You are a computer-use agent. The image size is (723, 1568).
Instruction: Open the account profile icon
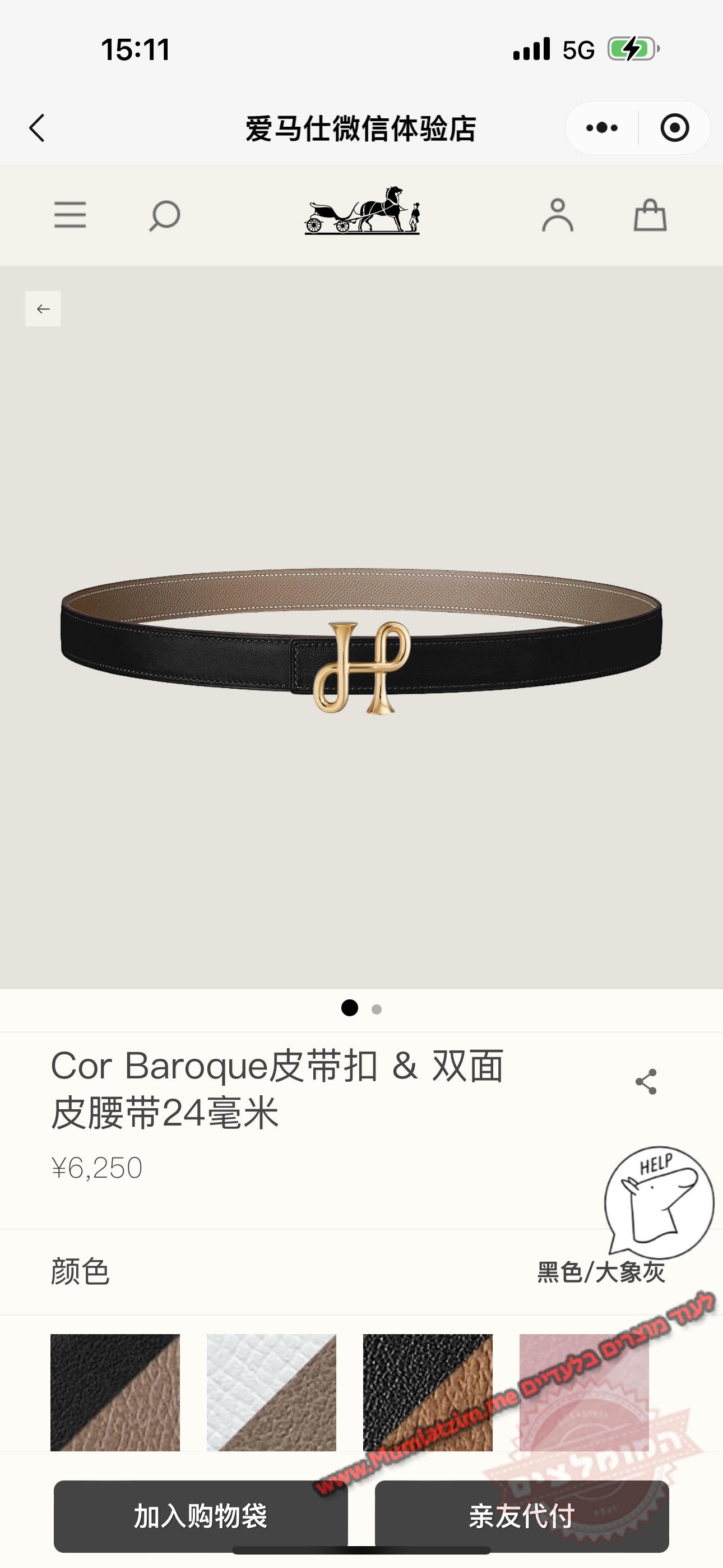558,215
